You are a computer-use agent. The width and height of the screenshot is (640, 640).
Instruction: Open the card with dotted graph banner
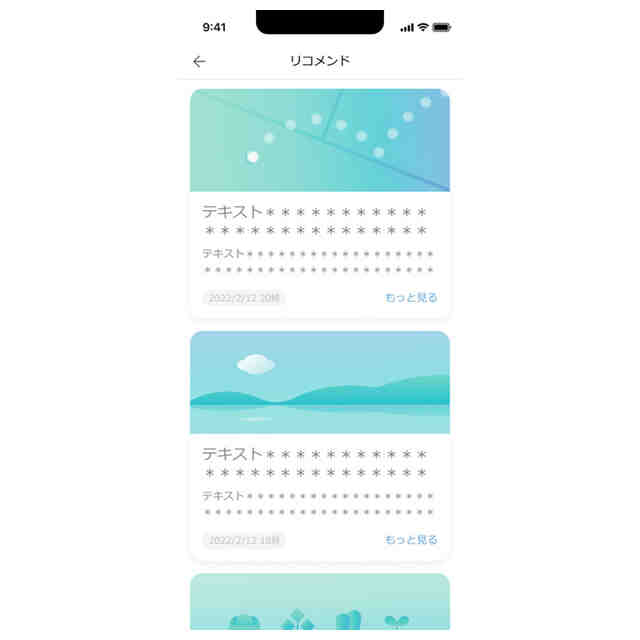pyautogui.click(x=319, y=141)
